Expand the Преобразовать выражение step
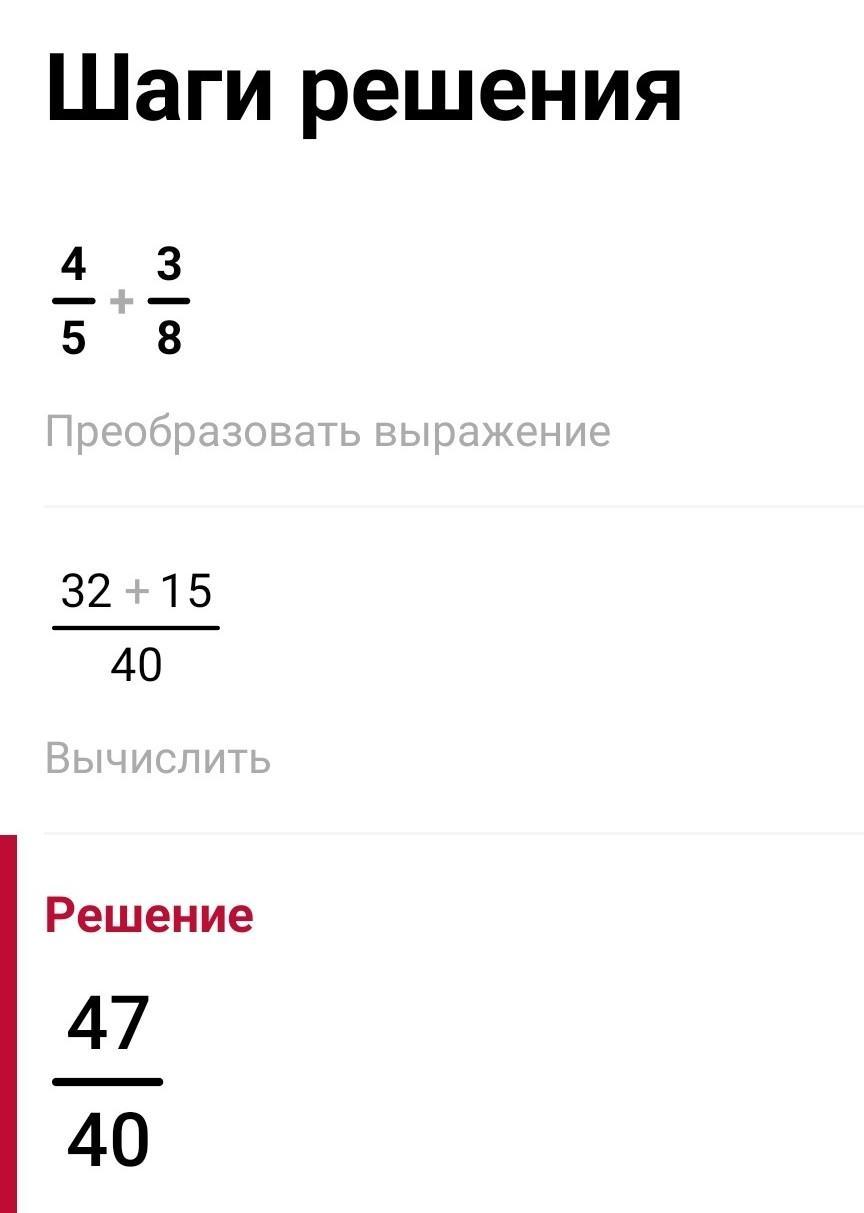Viewport: 864px width, 1213px height. coord(328,432)
